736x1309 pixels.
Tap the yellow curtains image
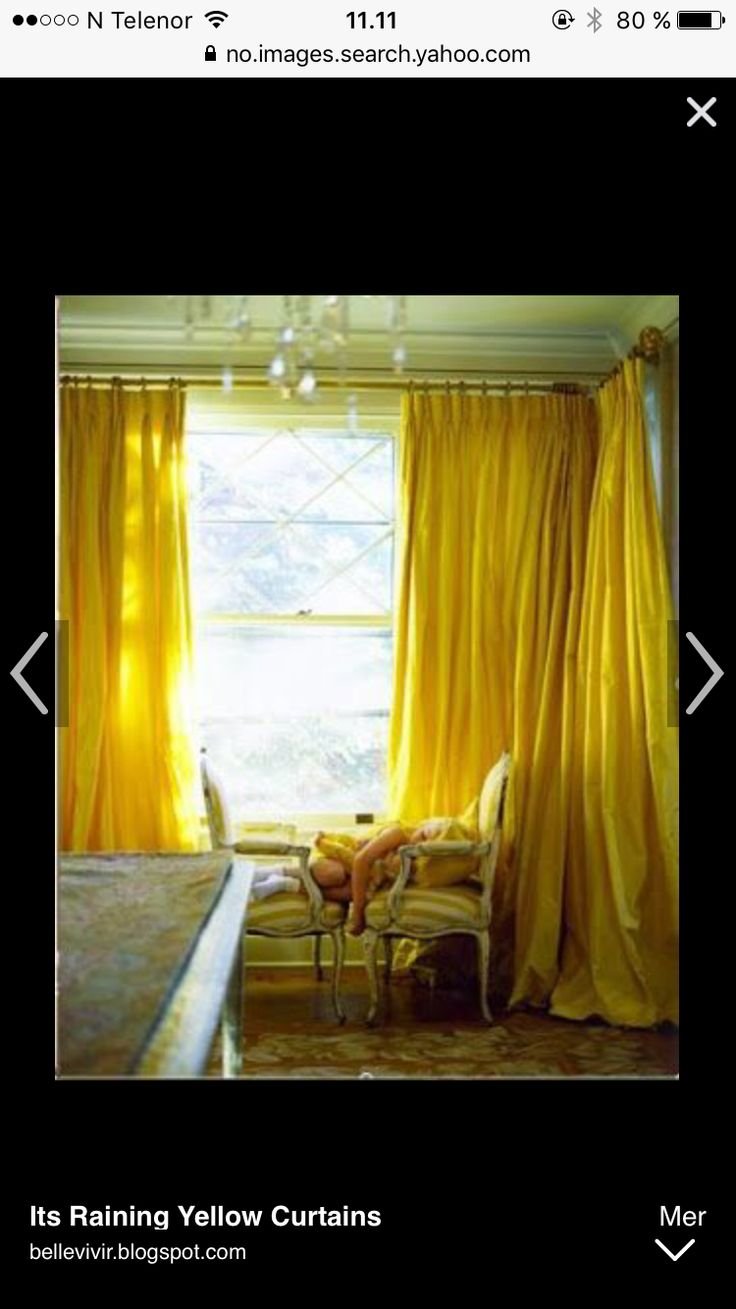coord(367,687)
